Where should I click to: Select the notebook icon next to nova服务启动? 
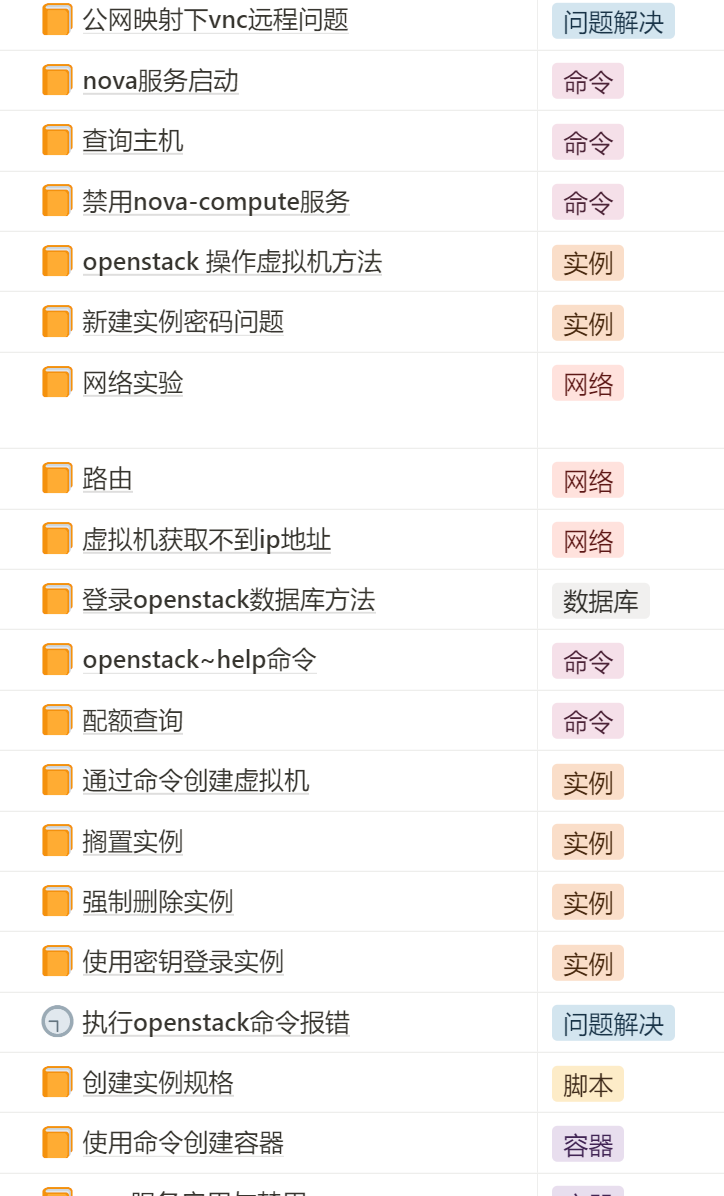click(55, 80)
